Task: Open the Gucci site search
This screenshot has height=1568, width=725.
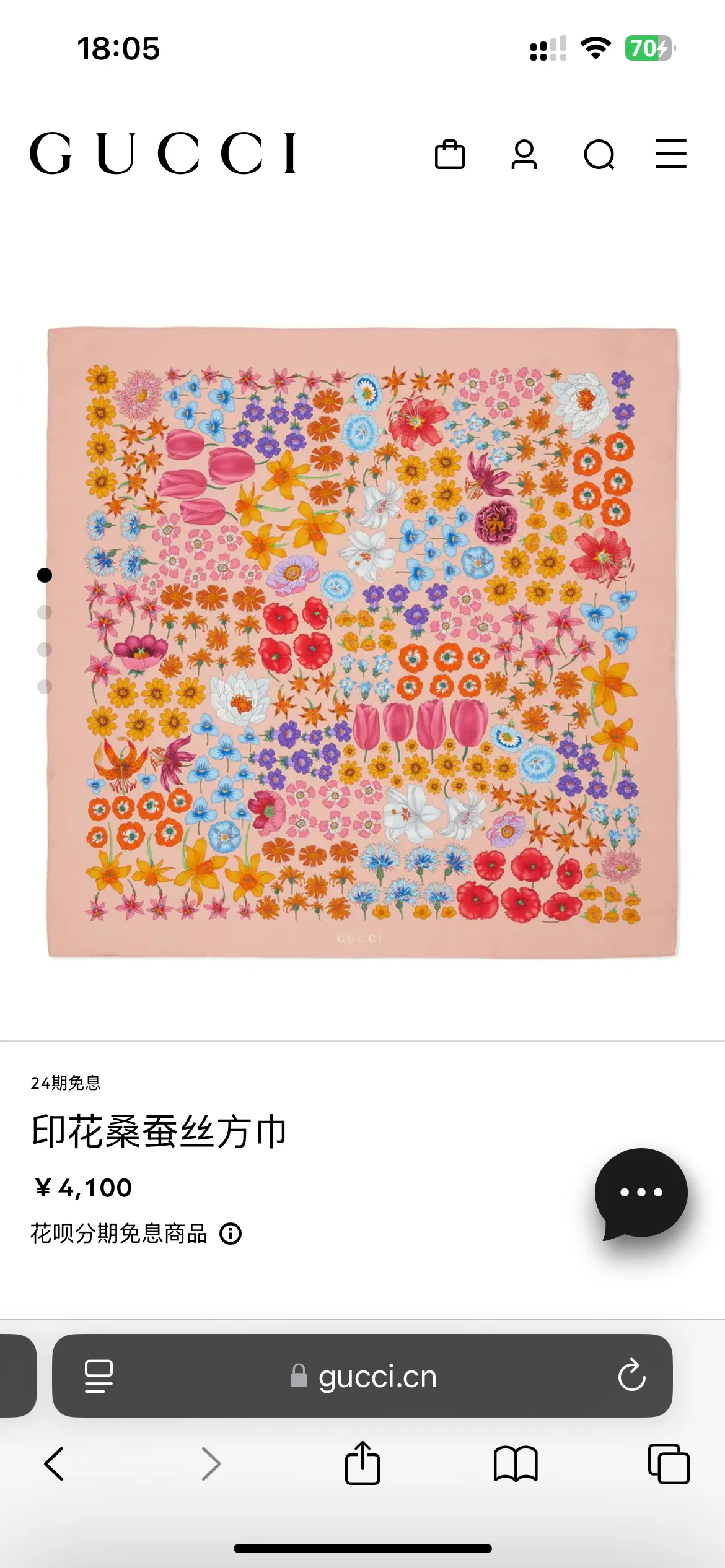Action: [x=599, y=155]
